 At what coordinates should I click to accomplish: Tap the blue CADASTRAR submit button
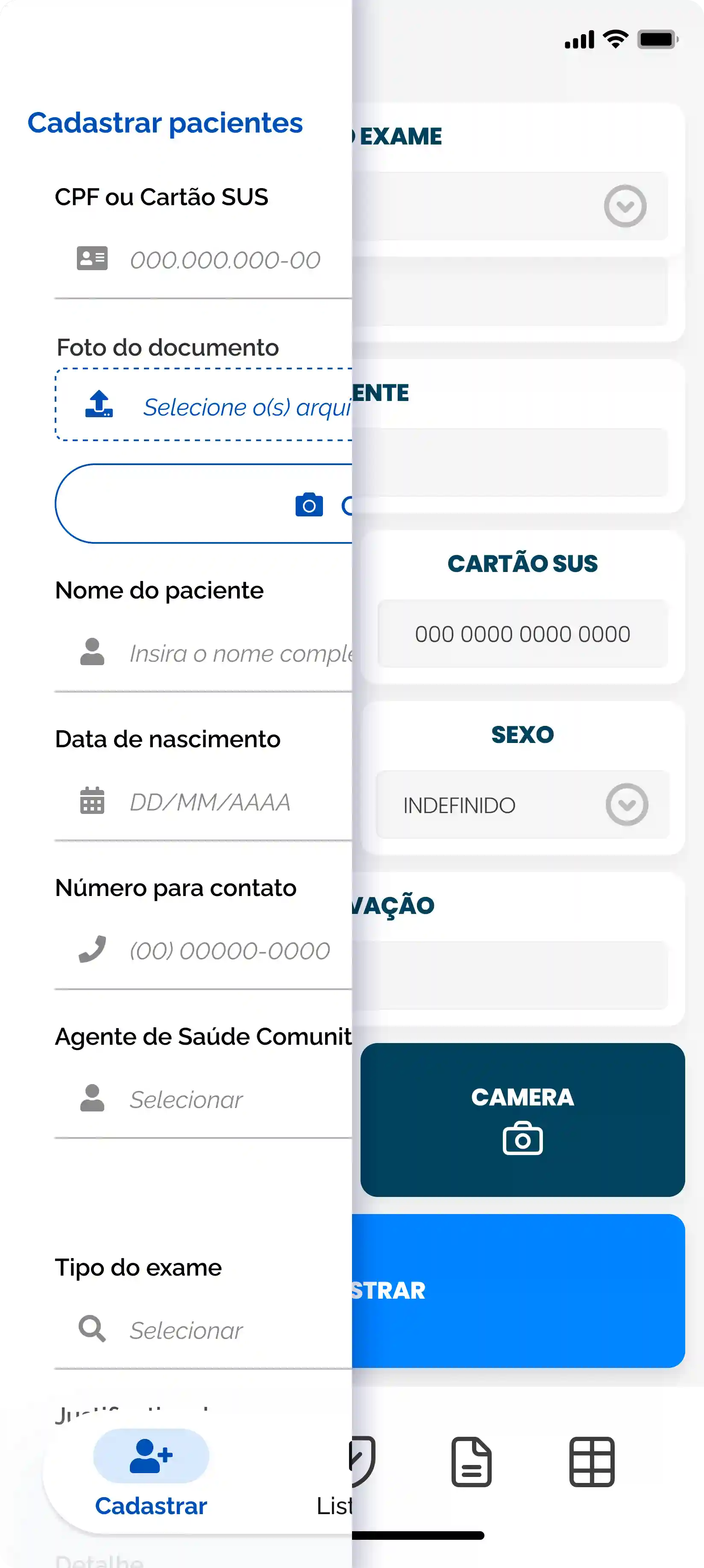point(523,1290)
